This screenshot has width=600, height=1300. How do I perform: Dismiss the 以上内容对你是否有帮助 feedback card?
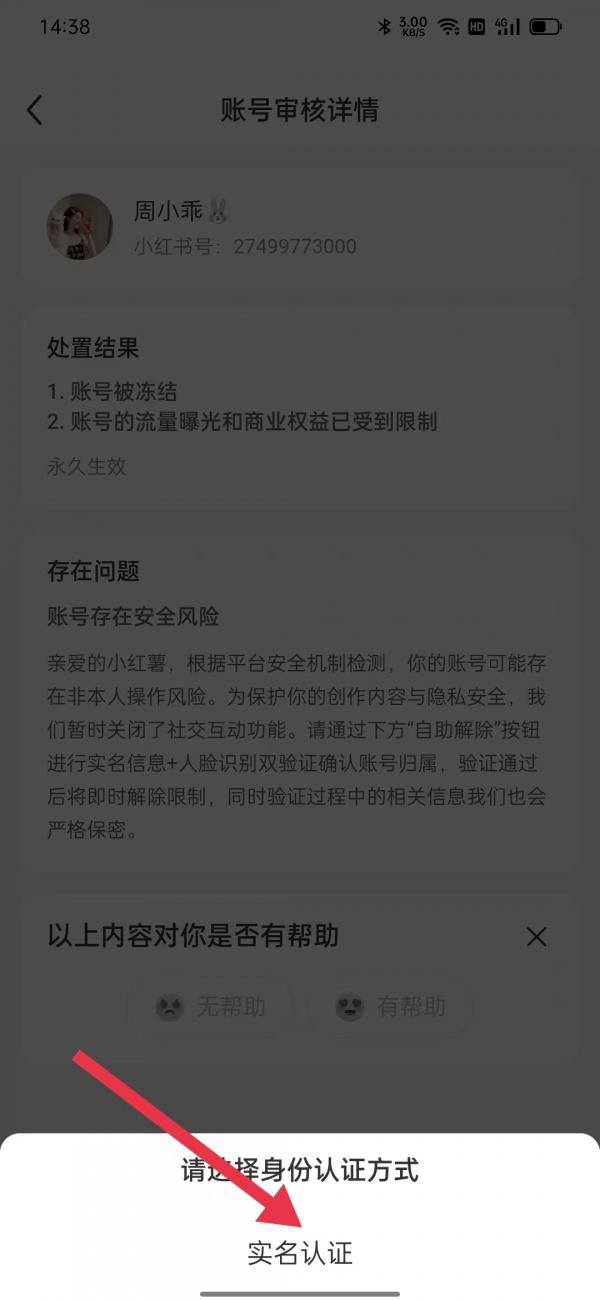[537, 937]
